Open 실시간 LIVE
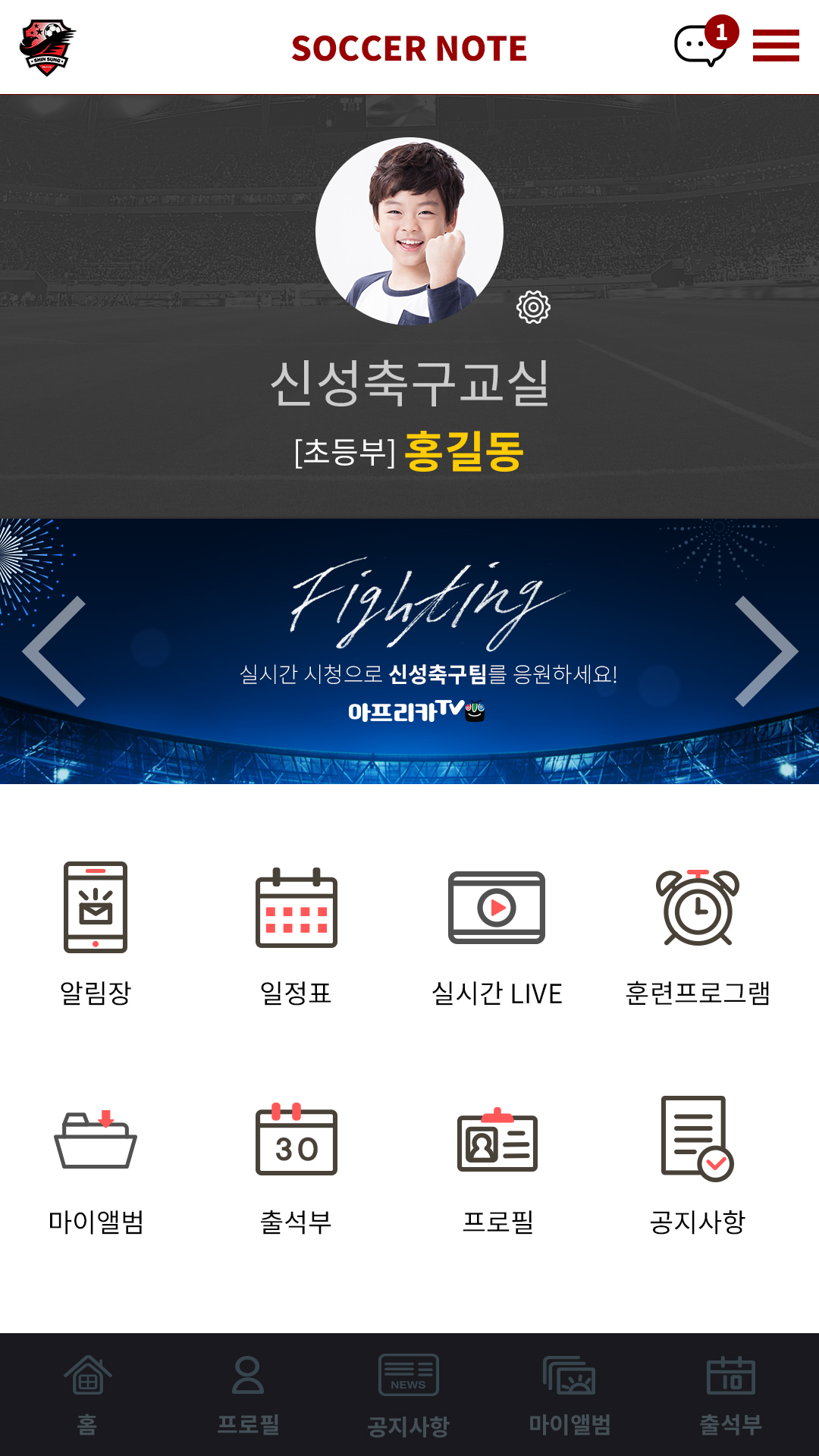 point(497,933)
